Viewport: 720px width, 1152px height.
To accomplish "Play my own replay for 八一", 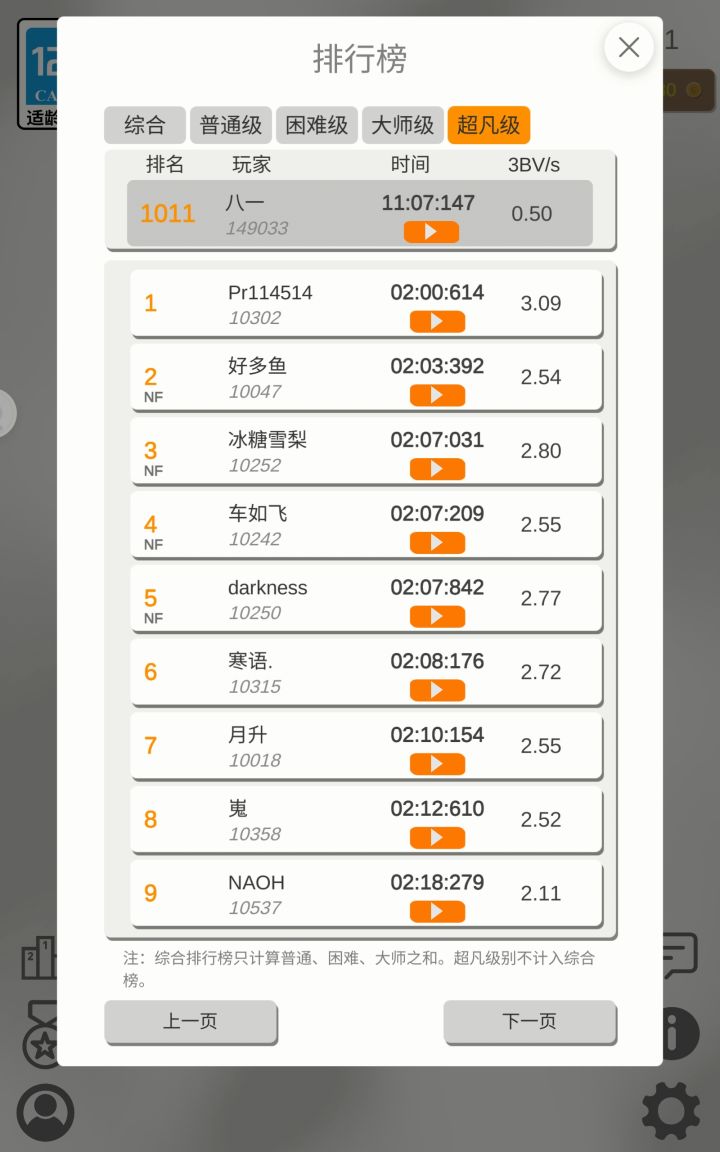I will pos(431,232).
